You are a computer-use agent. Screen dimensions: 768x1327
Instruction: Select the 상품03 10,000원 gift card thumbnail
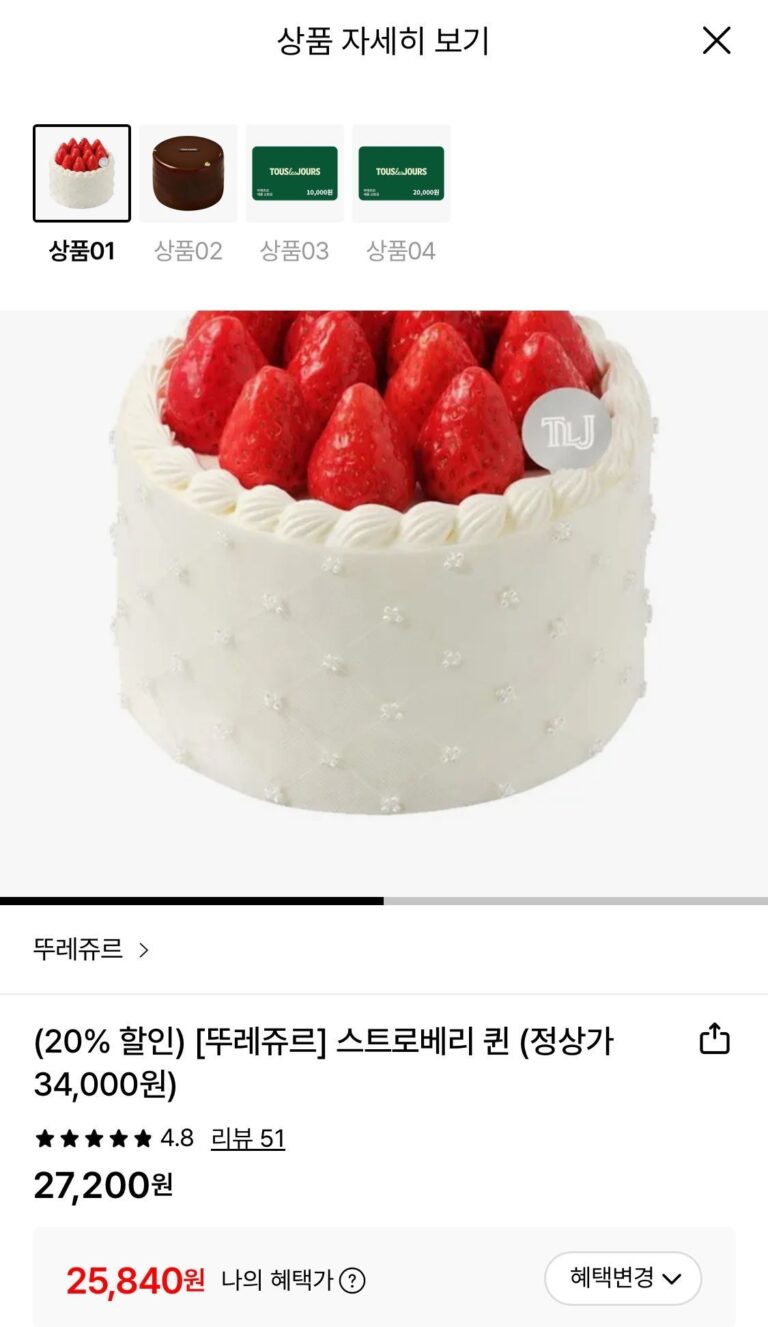pyautogui.click(x=294, y=173)
